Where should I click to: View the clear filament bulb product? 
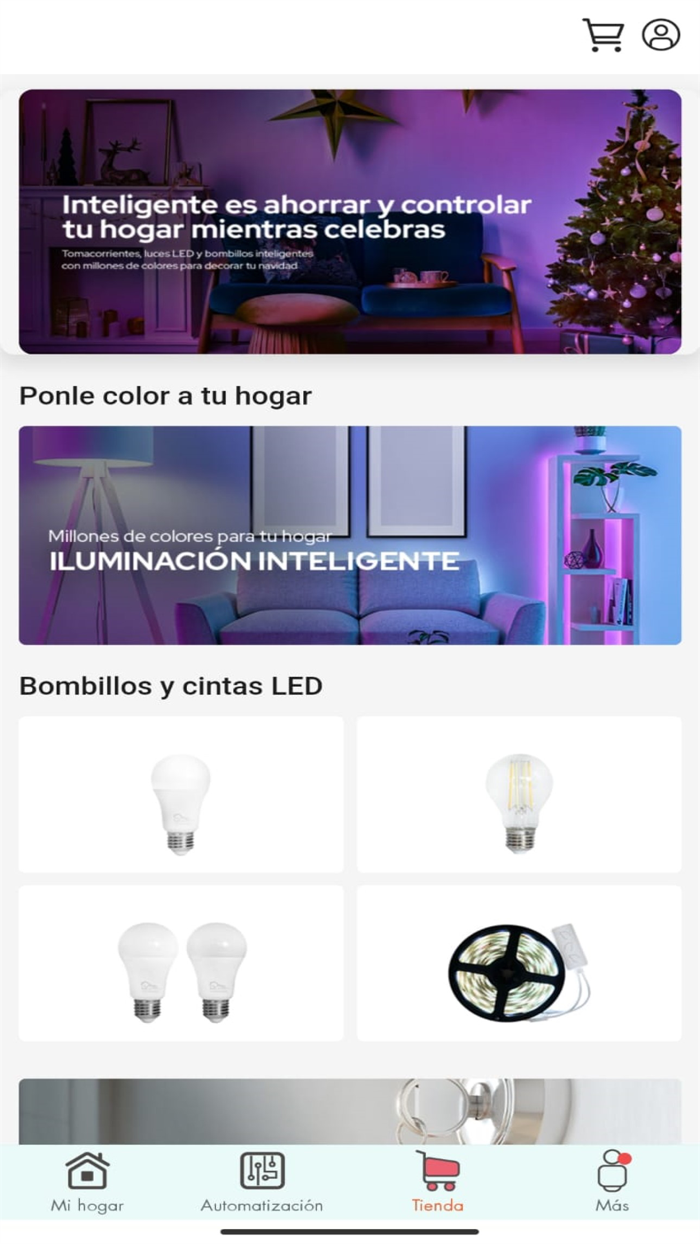[519, 794]
